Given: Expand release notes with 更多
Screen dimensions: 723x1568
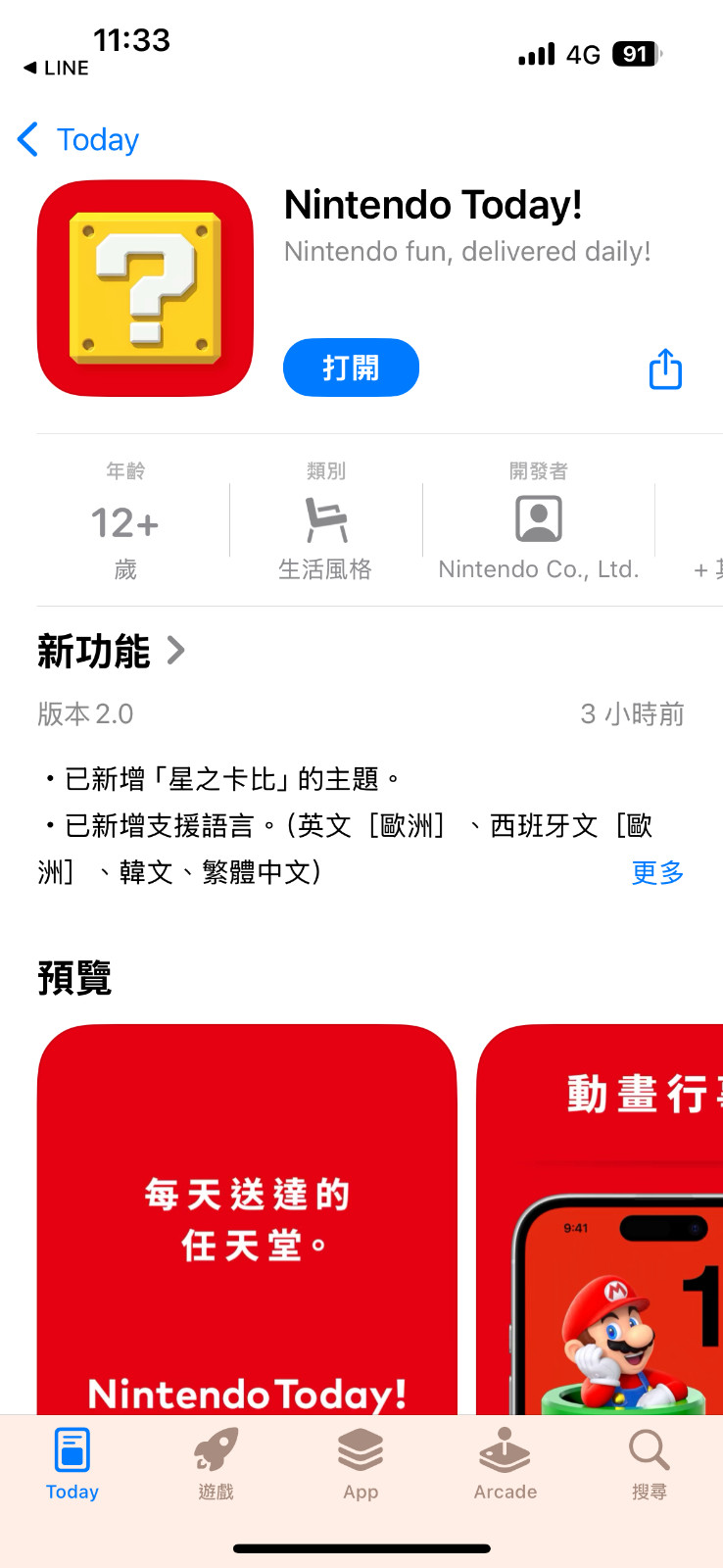Looking at the screenshot, I should pyautogui.click(x=656, y=872).
